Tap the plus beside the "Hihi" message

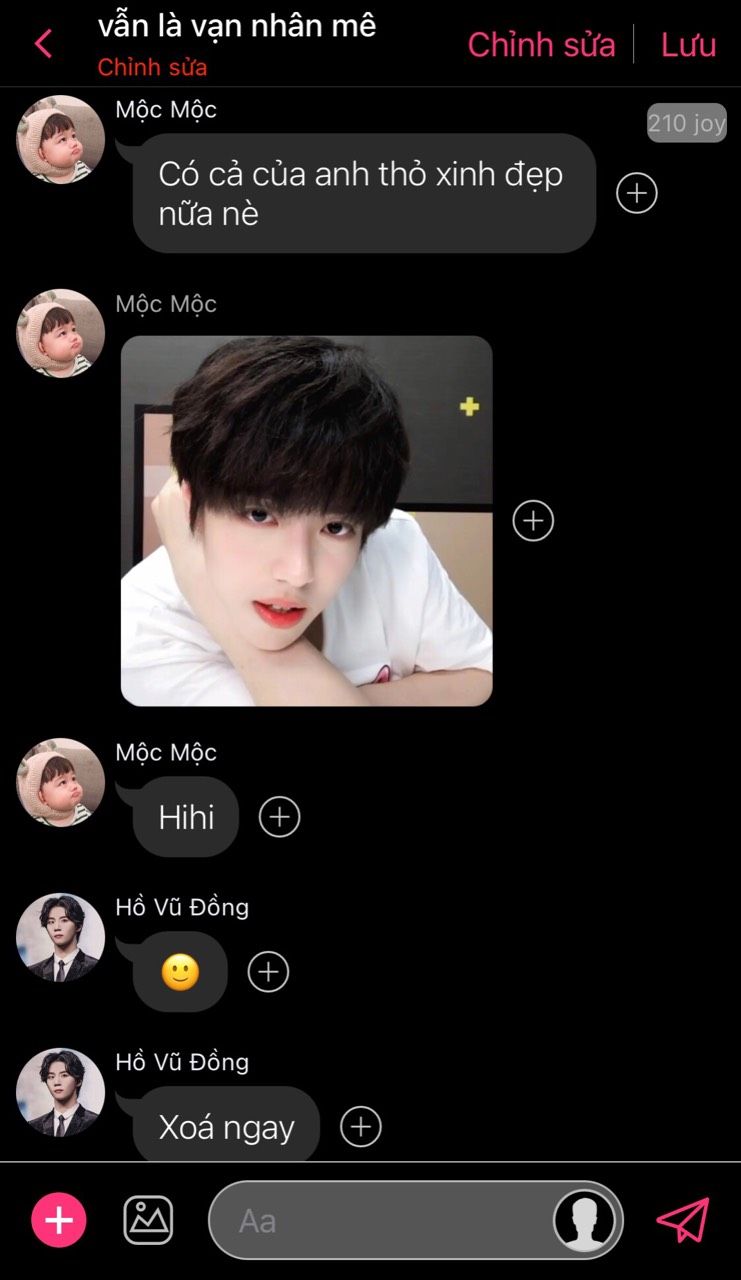pos(279,817)
